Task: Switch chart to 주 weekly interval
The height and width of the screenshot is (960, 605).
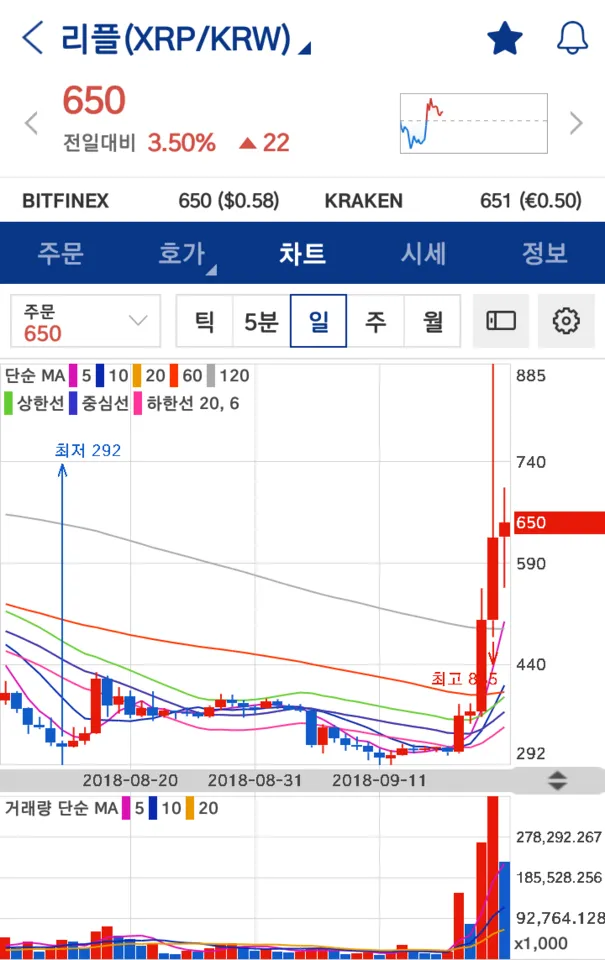Action: pos(375,321)
